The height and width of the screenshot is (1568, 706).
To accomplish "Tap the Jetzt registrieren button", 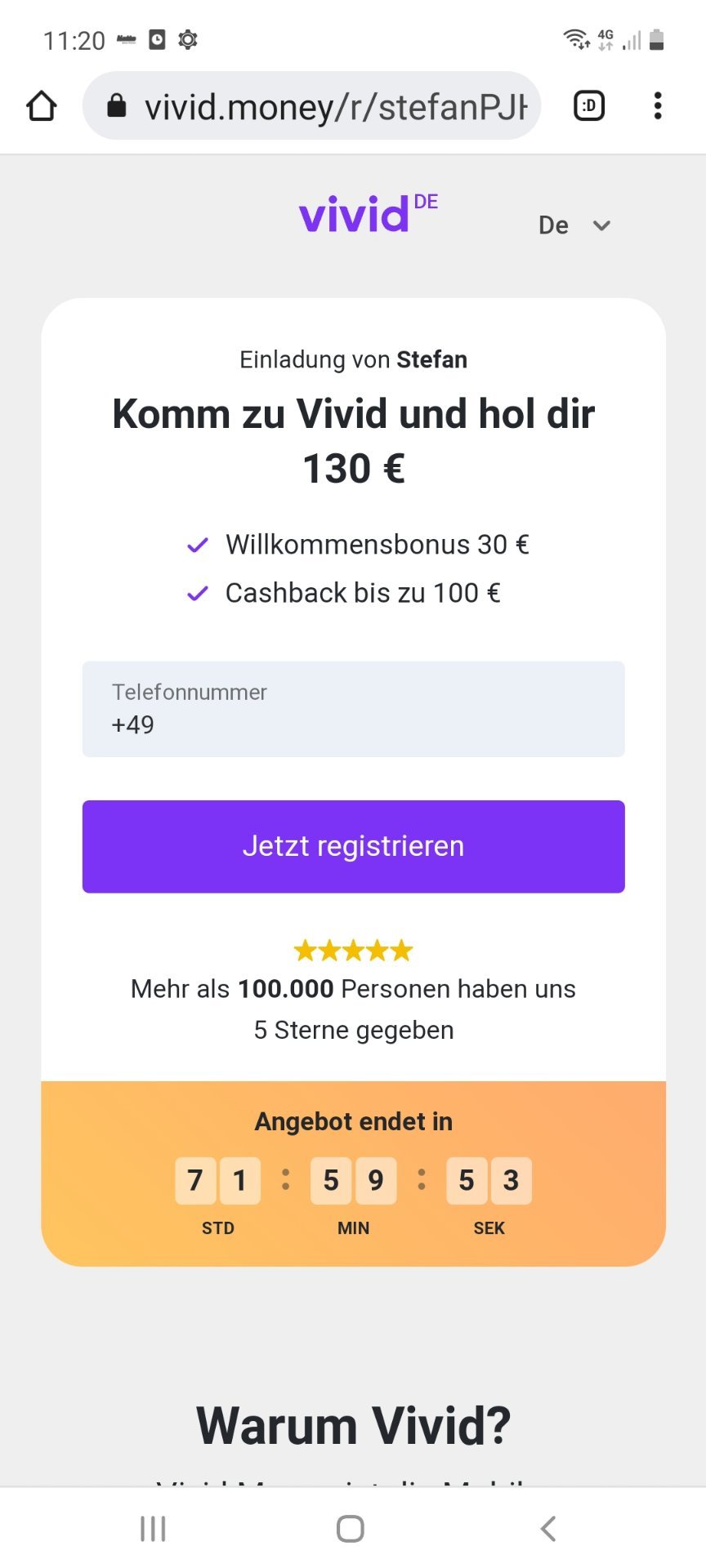I will pos(353,846).
